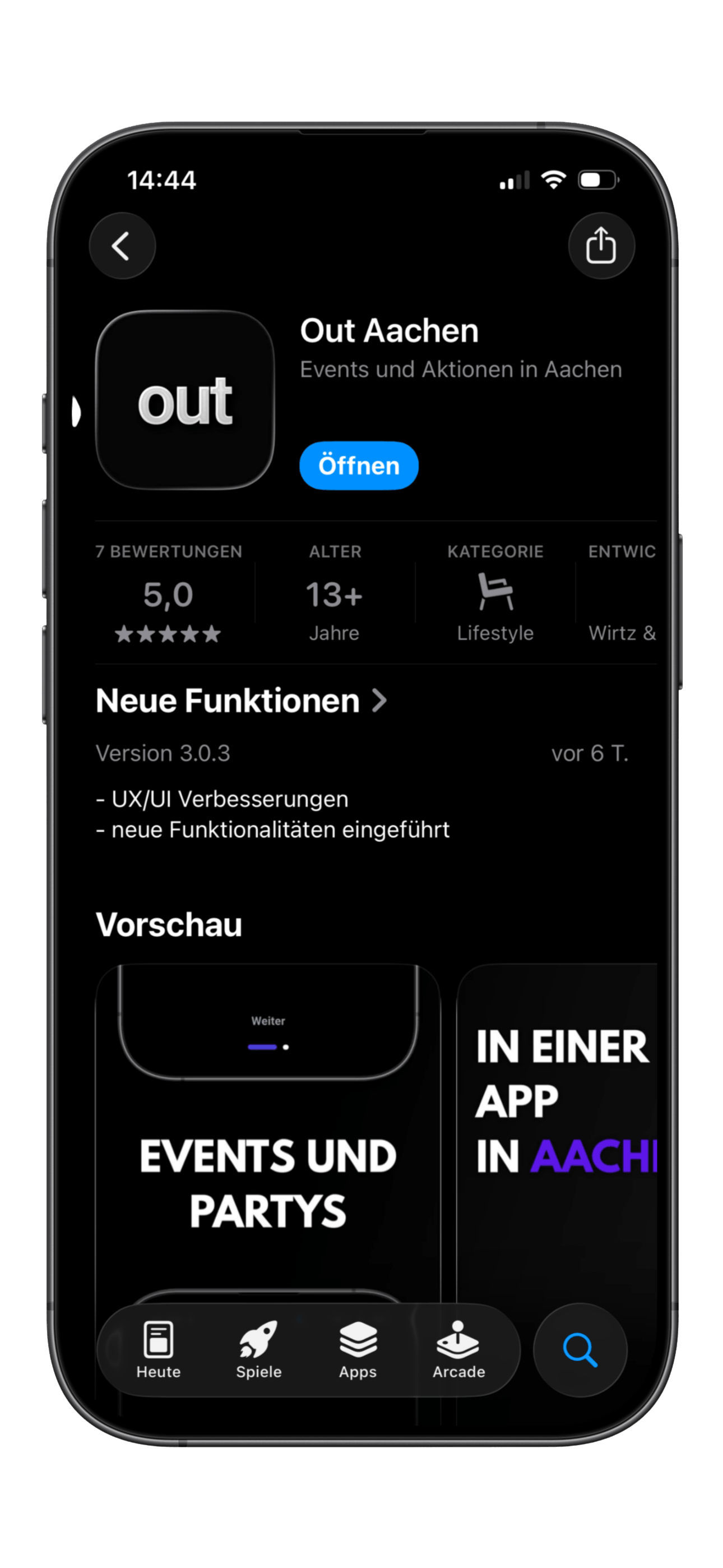This screenshot has height=1568, width=723.
Task: Open the Out Aachen app with Öffnen
Action: pyautogui.click(x=359, y=465)
